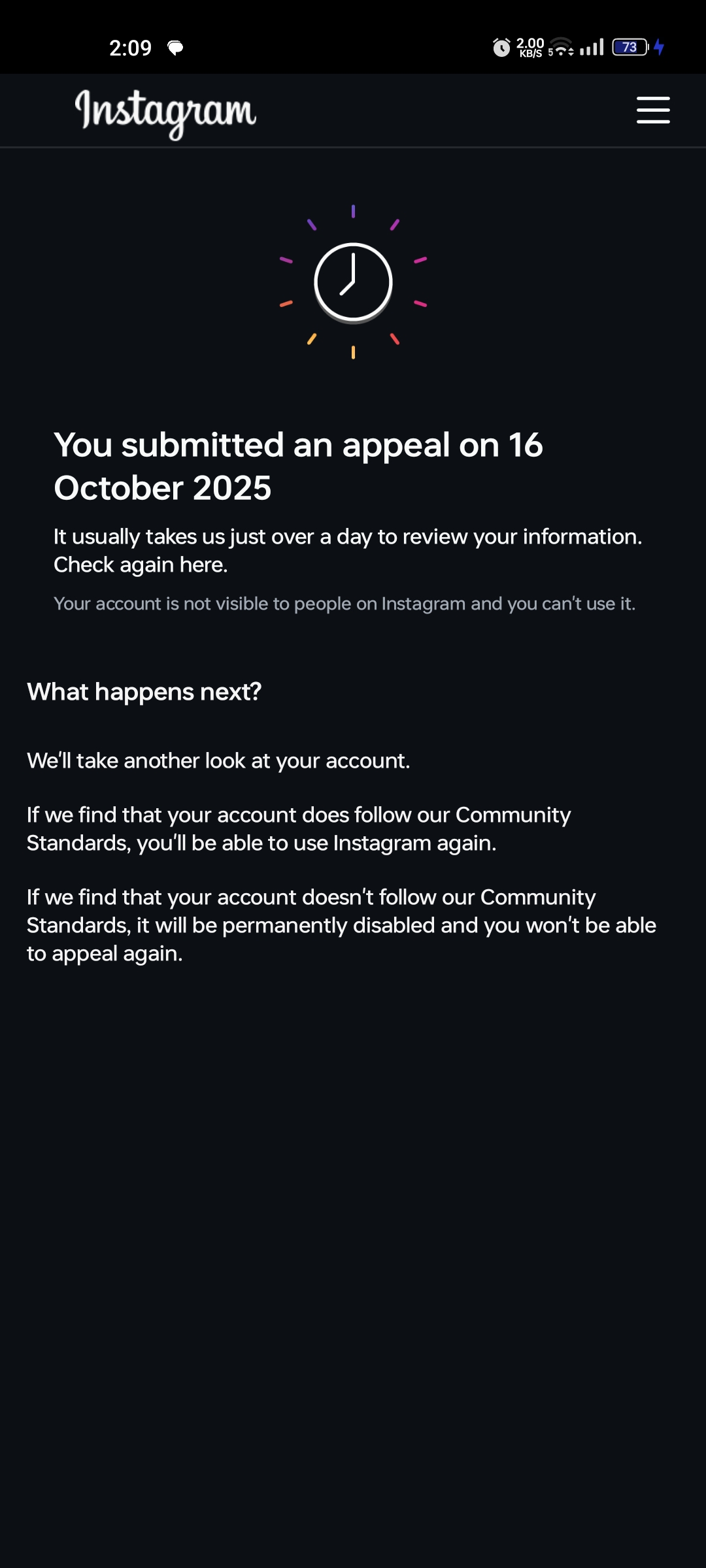Click the Community Standards warning paragraph
This screenshot has height=1568, width=706.
(341, 924)
